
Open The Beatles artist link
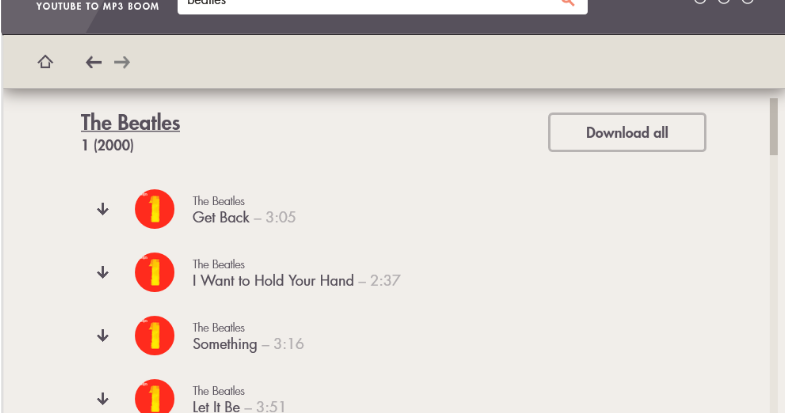coord(130,123)
